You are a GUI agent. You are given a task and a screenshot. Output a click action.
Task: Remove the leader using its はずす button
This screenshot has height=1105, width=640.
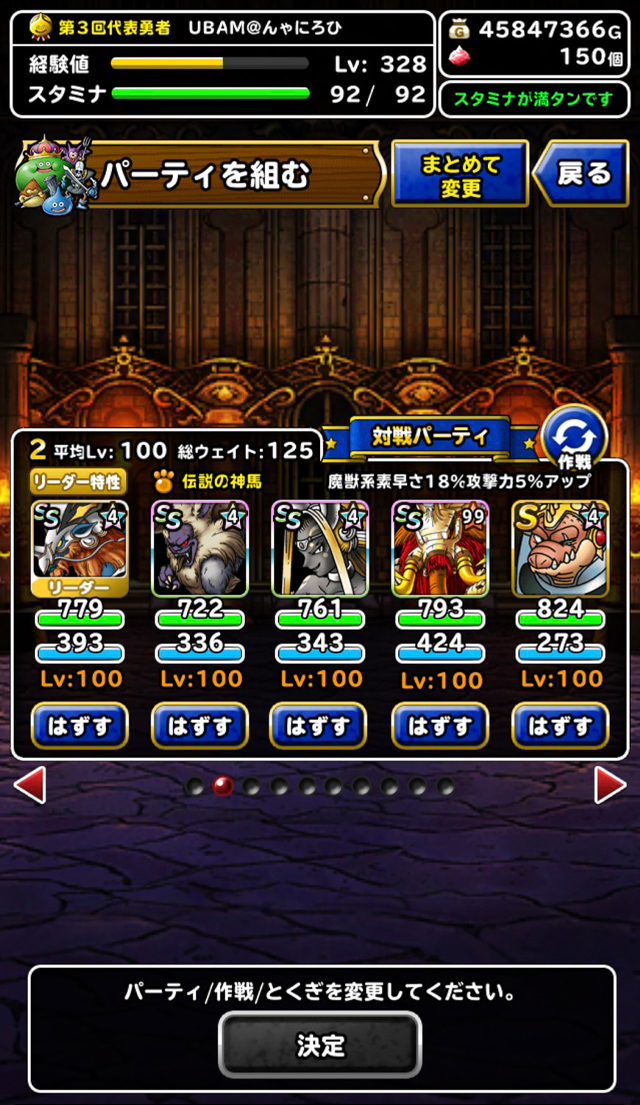(x=80, y=725)
